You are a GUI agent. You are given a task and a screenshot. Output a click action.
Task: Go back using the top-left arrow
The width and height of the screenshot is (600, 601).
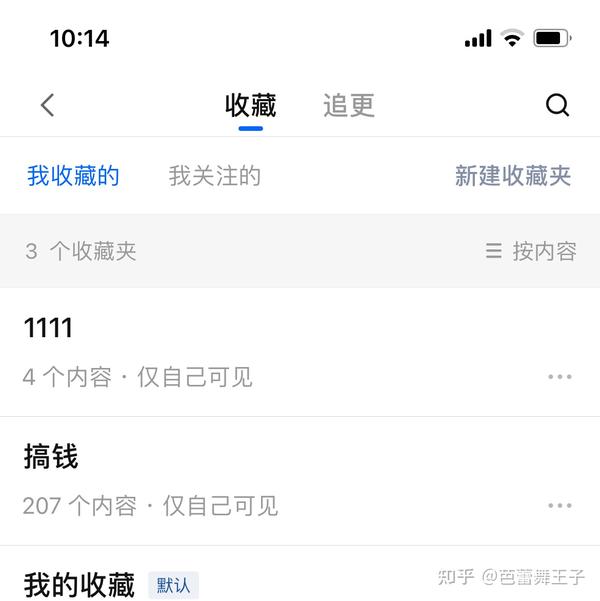click(x=47, y=105)
